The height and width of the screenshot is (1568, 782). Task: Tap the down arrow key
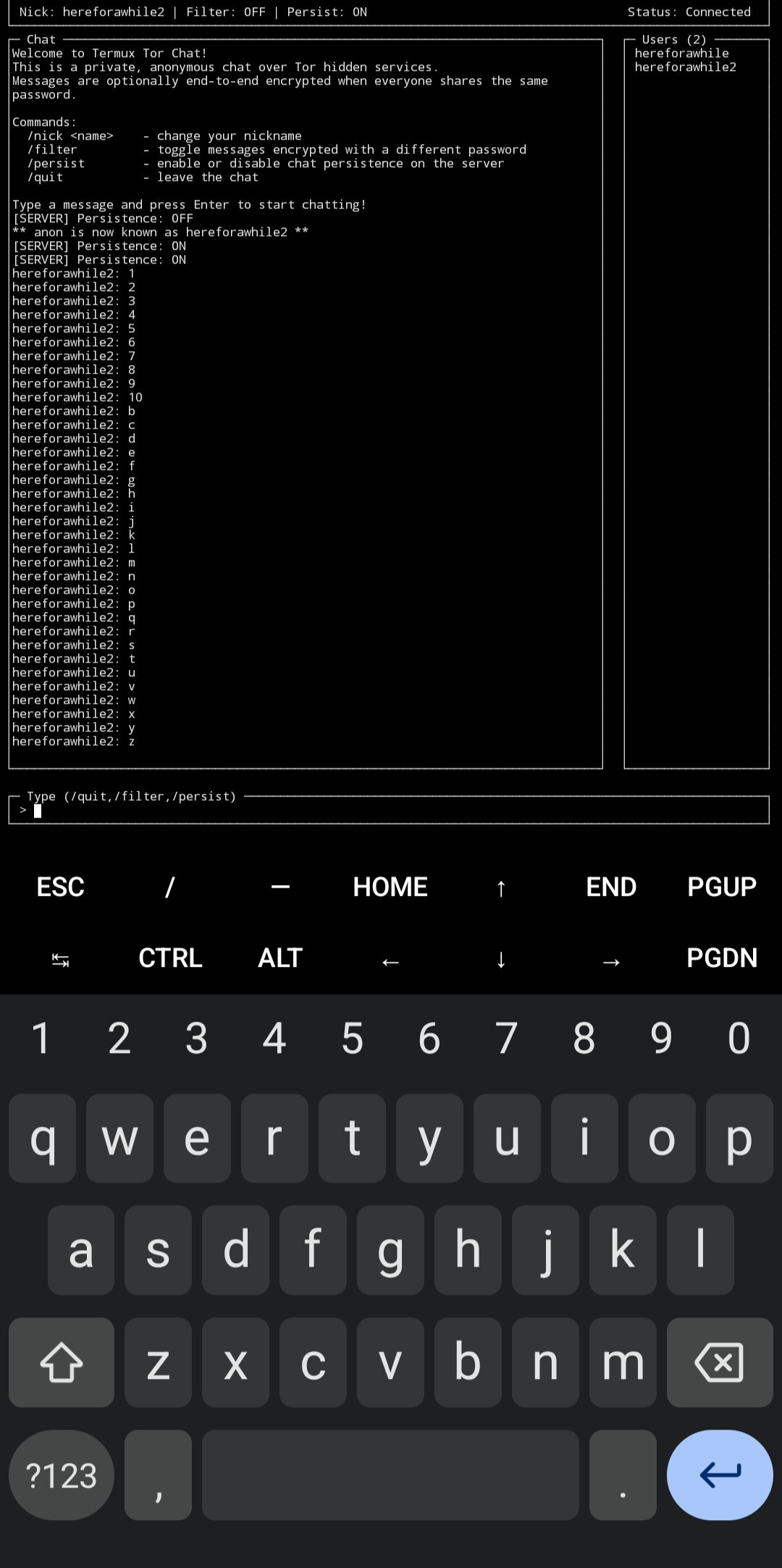point(500,960)
